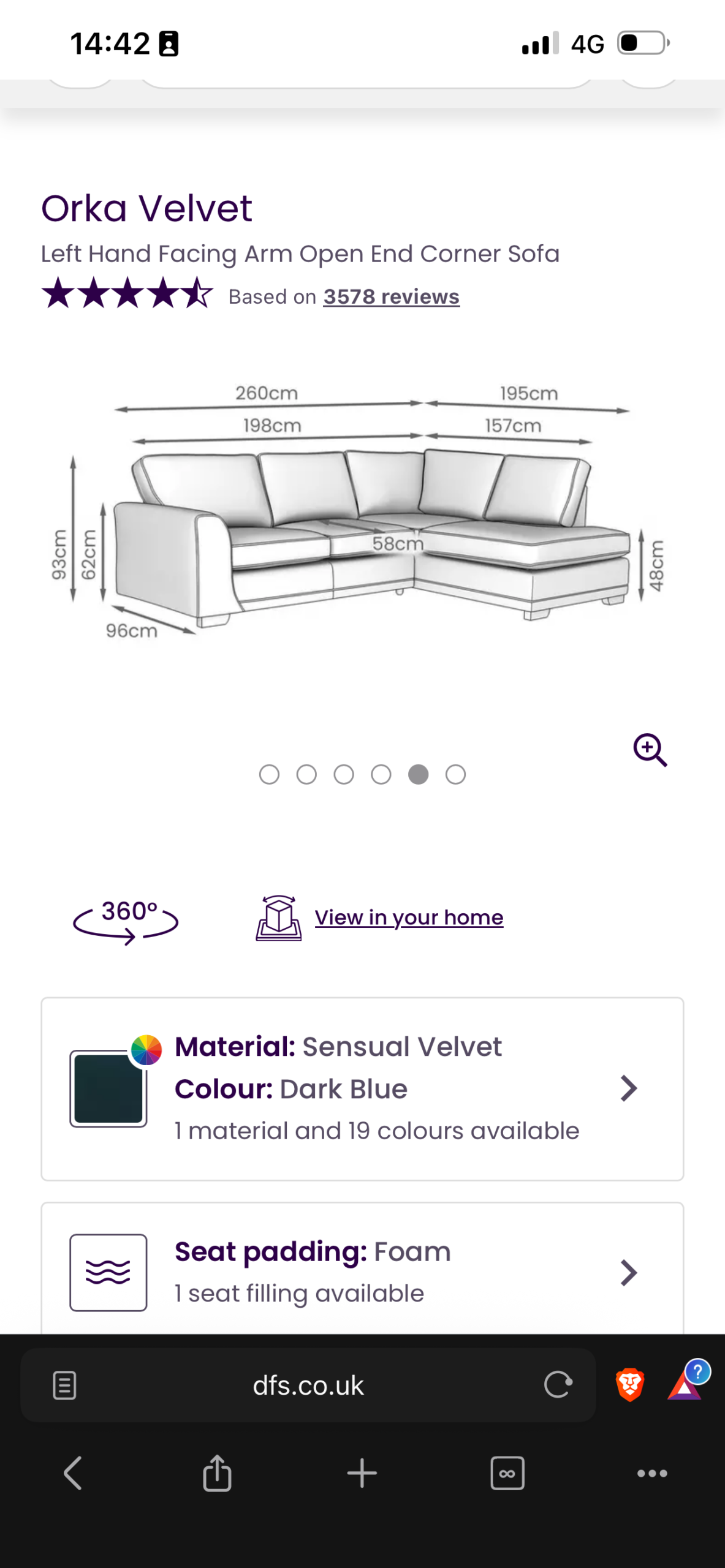The height and width of the screenshot is (1568, 725).
Task: Open a new tab
Action: click(362, 1473)
